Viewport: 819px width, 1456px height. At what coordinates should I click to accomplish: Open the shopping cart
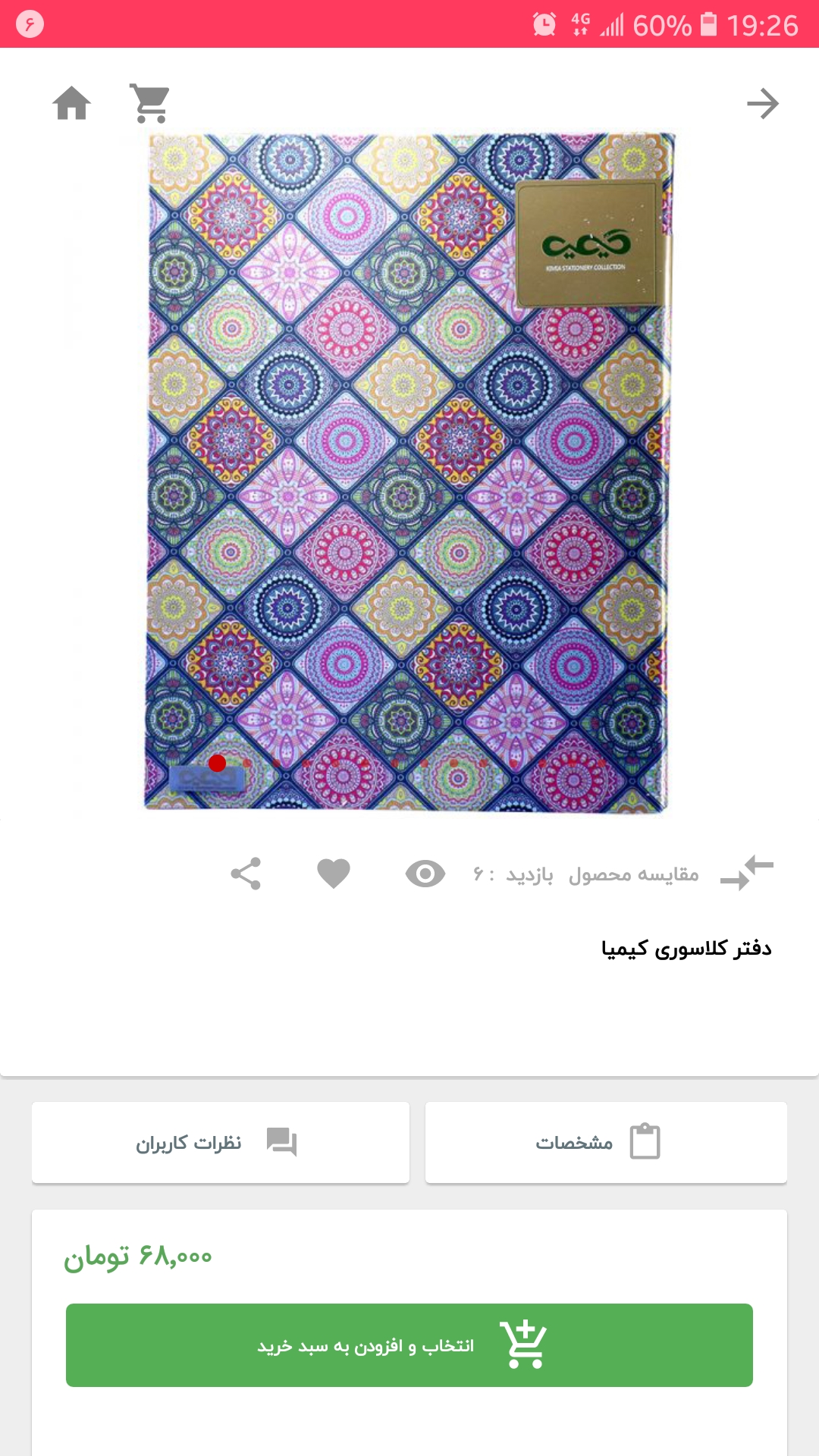[x=150, y=103]
